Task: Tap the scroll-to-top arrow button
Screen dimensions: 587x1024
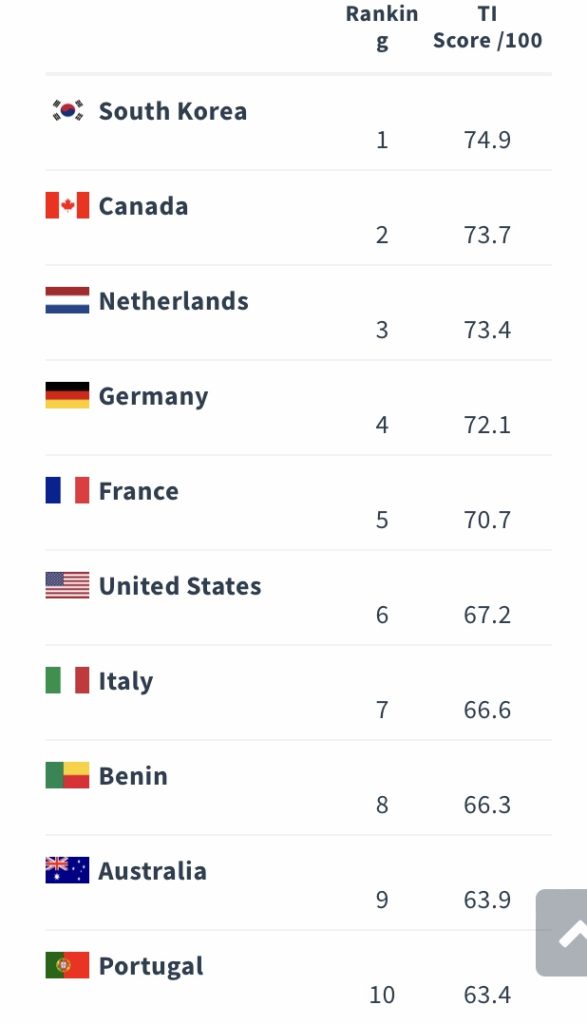Action: point(562,933)
